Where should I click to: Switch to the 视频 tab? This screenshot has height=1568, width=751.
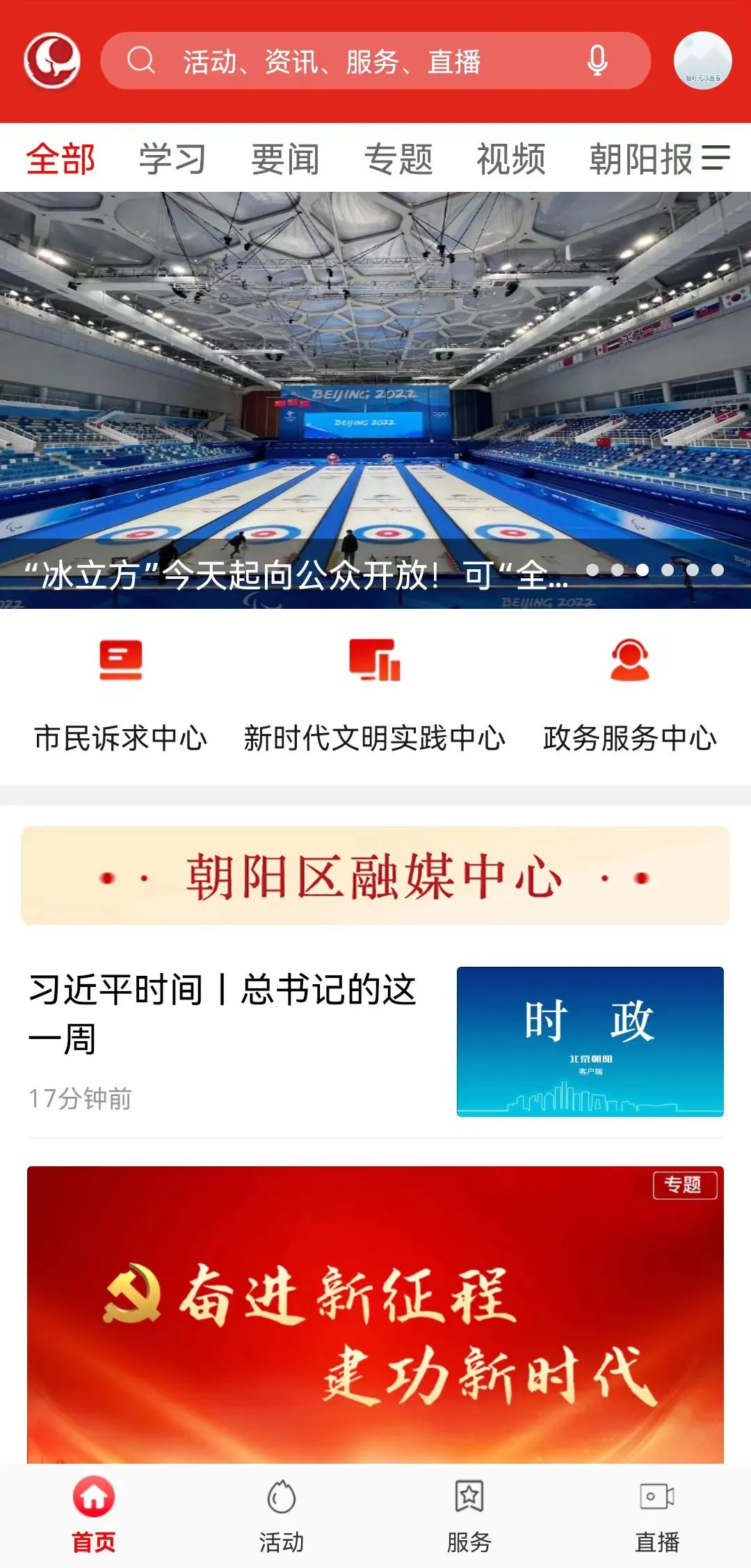(511, 159)
